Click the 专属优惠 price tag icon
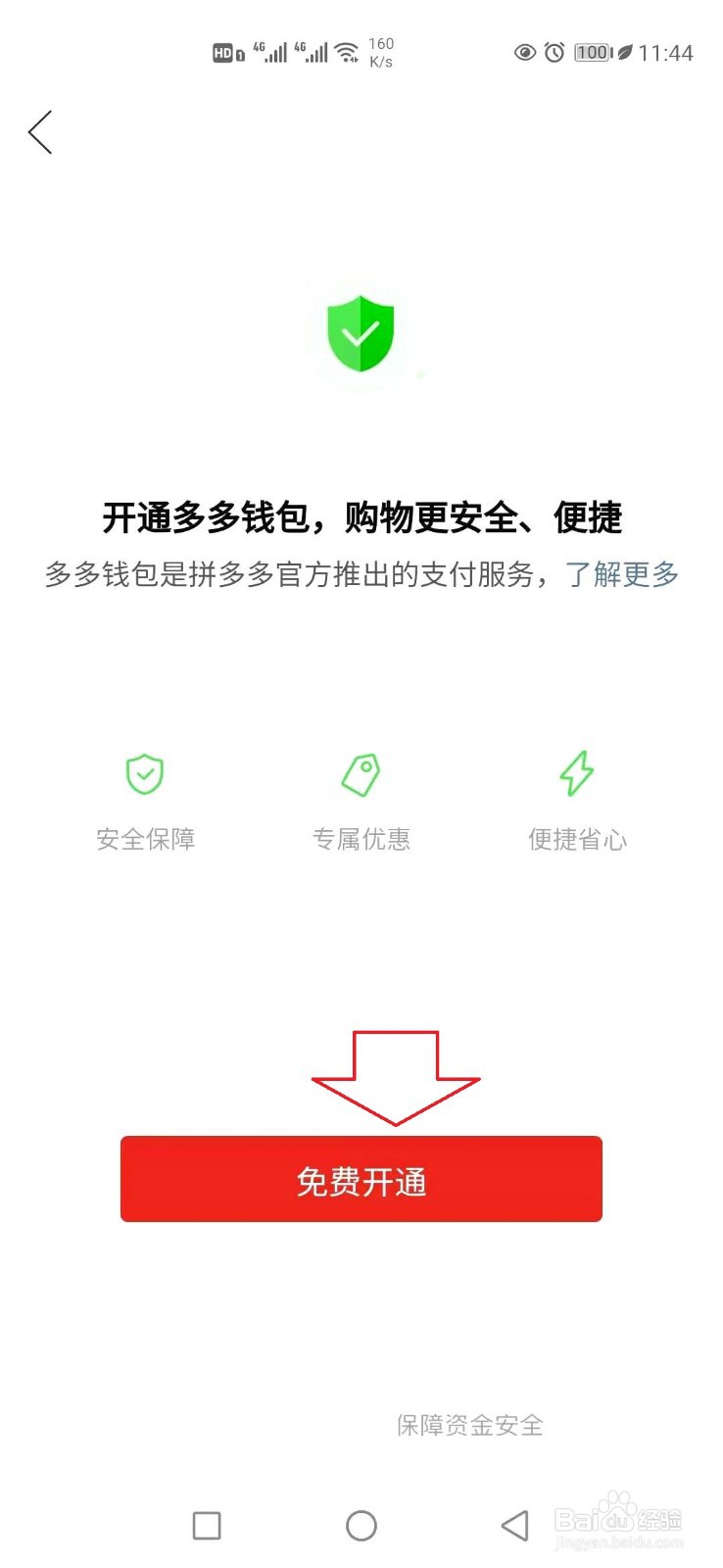This screenshot has height=1568, width=723. pyautogui.click(x=361, y=773)
